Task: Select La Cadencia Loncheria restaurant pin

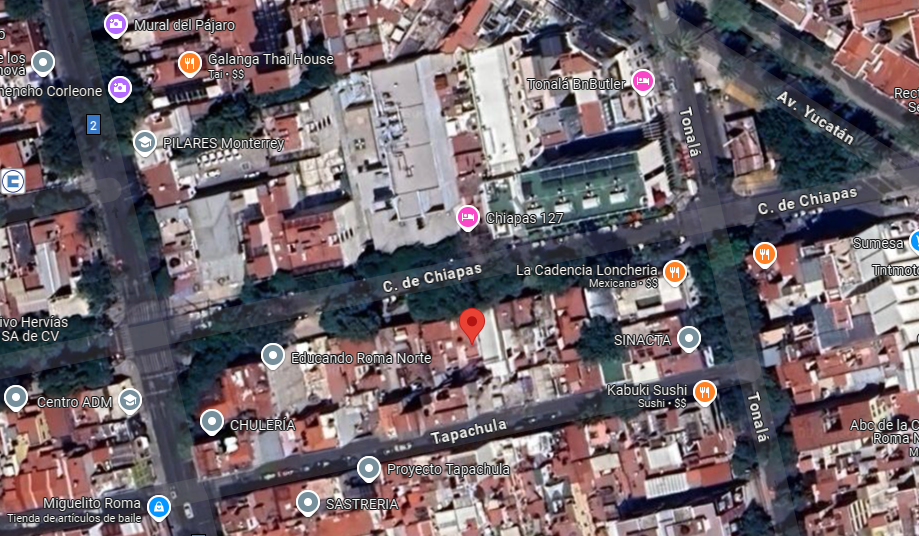Action: [x=675, y=272]
